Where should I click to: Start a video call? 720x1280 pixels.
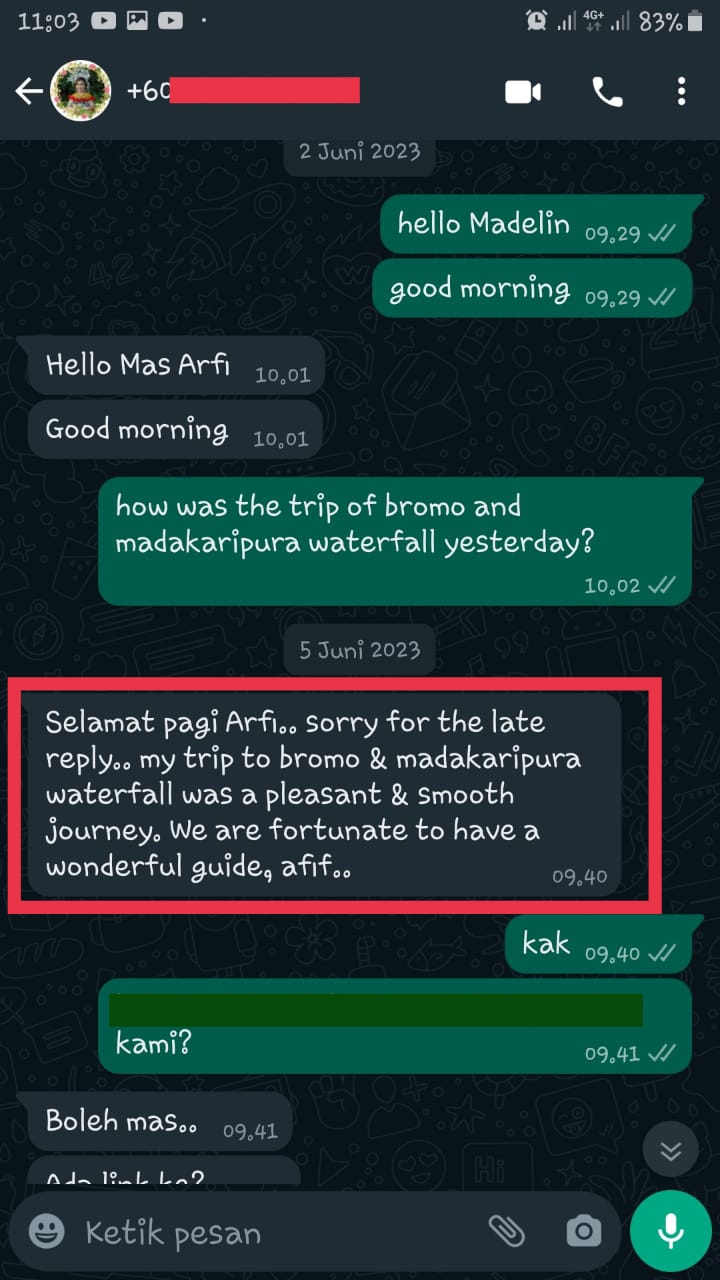tap(522, 92)
